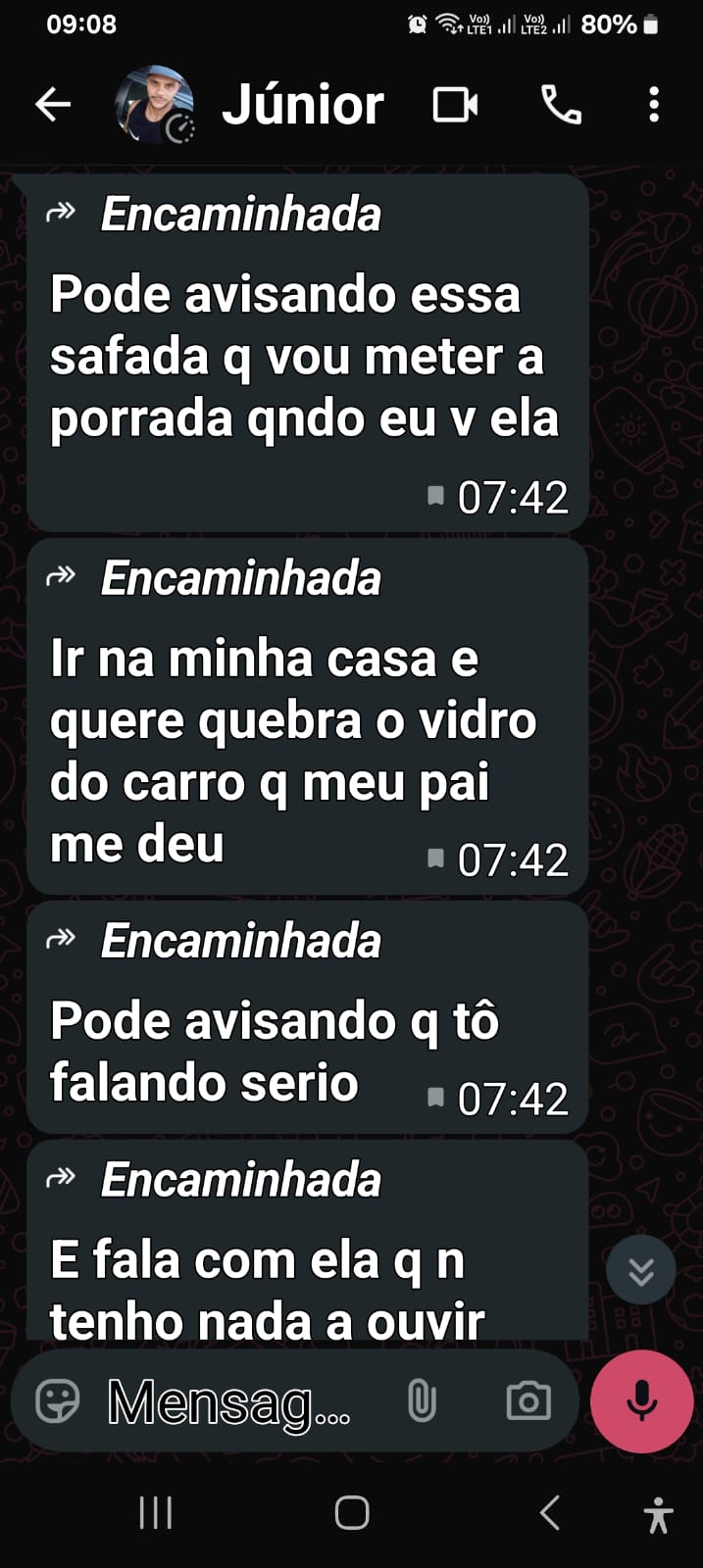Screen dimensions: 703x1568
Task: Tap the microphone voice message button
Action: pyautogui.click(x=642, y=1401)
